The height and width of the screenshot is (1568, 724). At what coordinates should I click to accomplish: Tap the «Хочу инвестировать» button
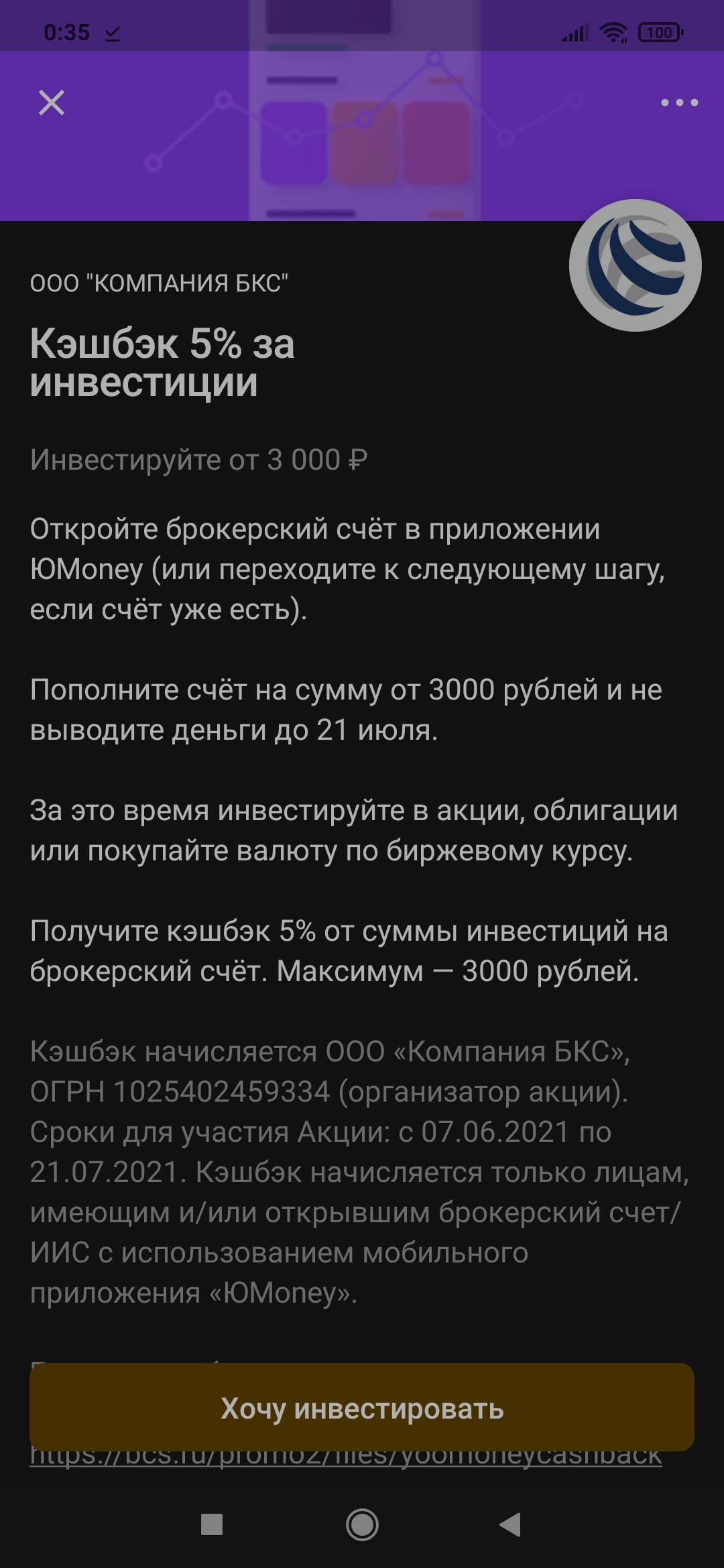coord(362,1408)
